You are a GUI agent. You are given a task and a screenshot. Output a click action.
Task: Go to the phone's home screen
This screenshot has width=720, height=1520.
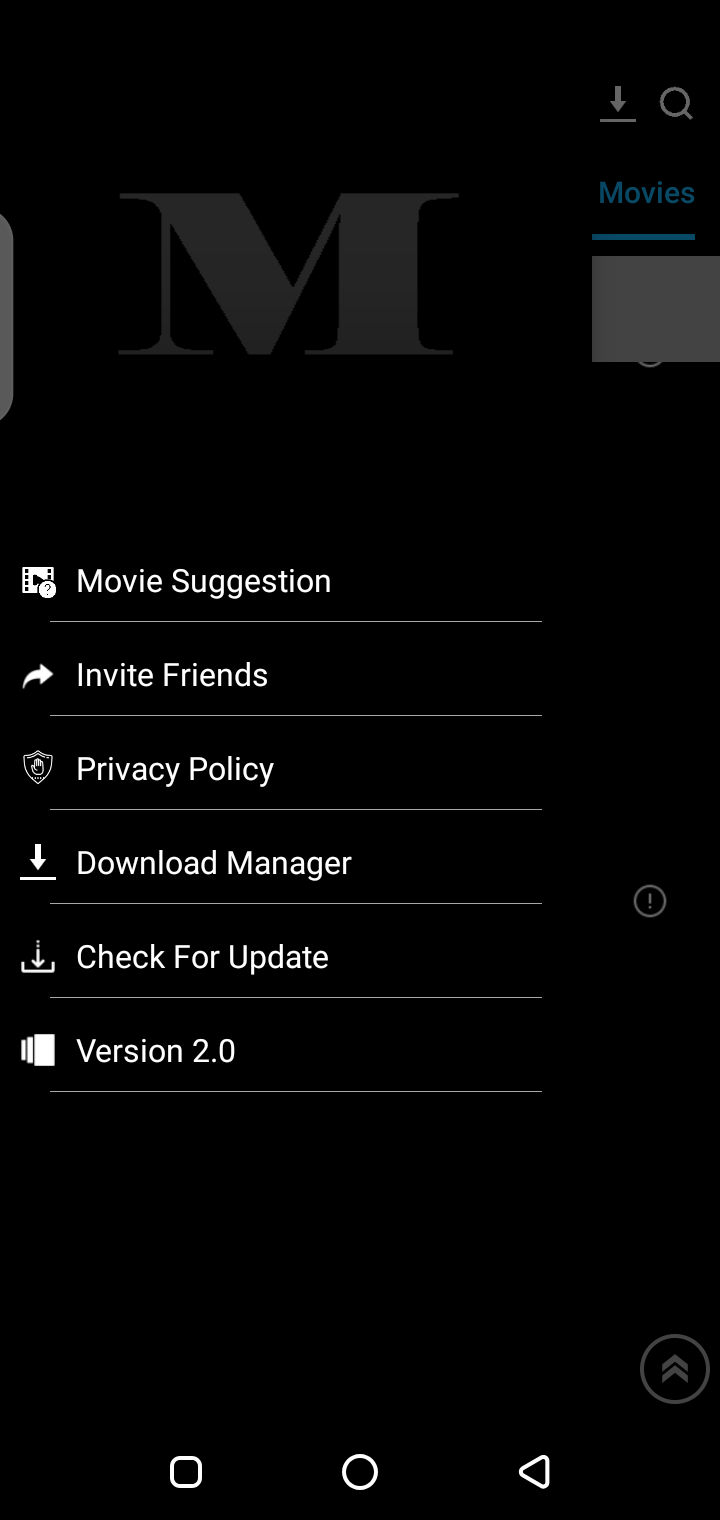tap(360, 1472)
